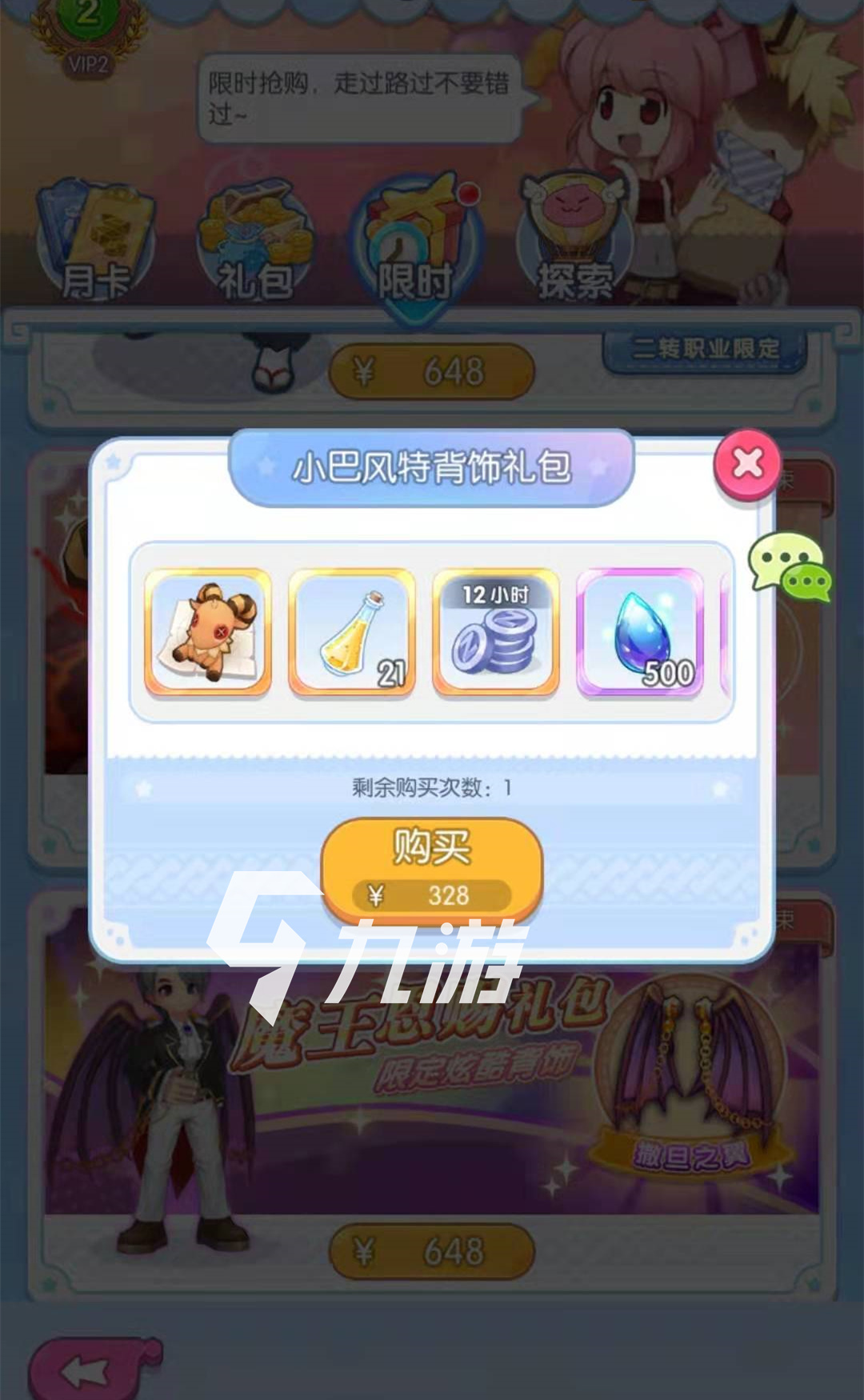View the 12小时 coin reward item
Viewport: 864px width, 1400px height.
coord(496,632)
